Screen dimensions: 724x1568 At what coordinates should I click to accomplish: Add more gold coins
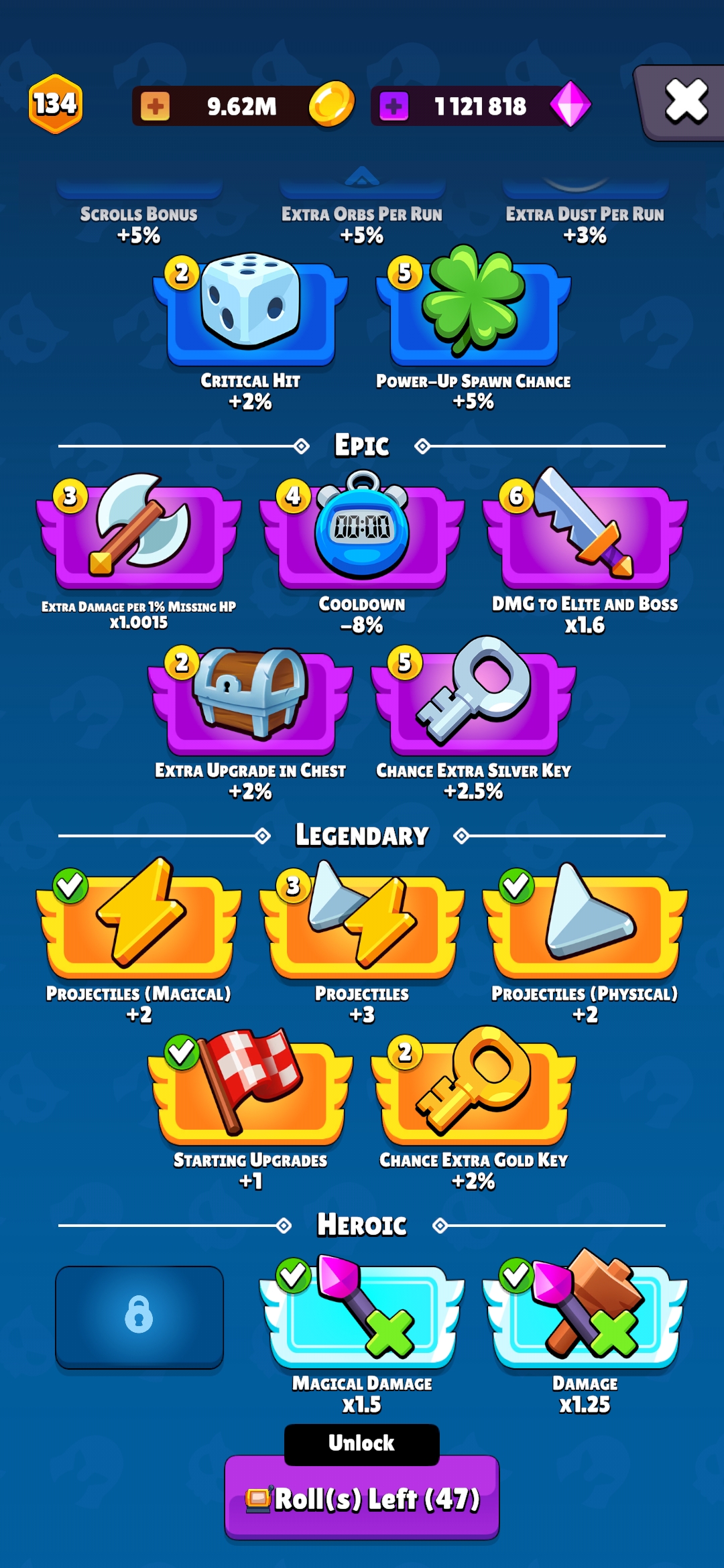point(155,106)
